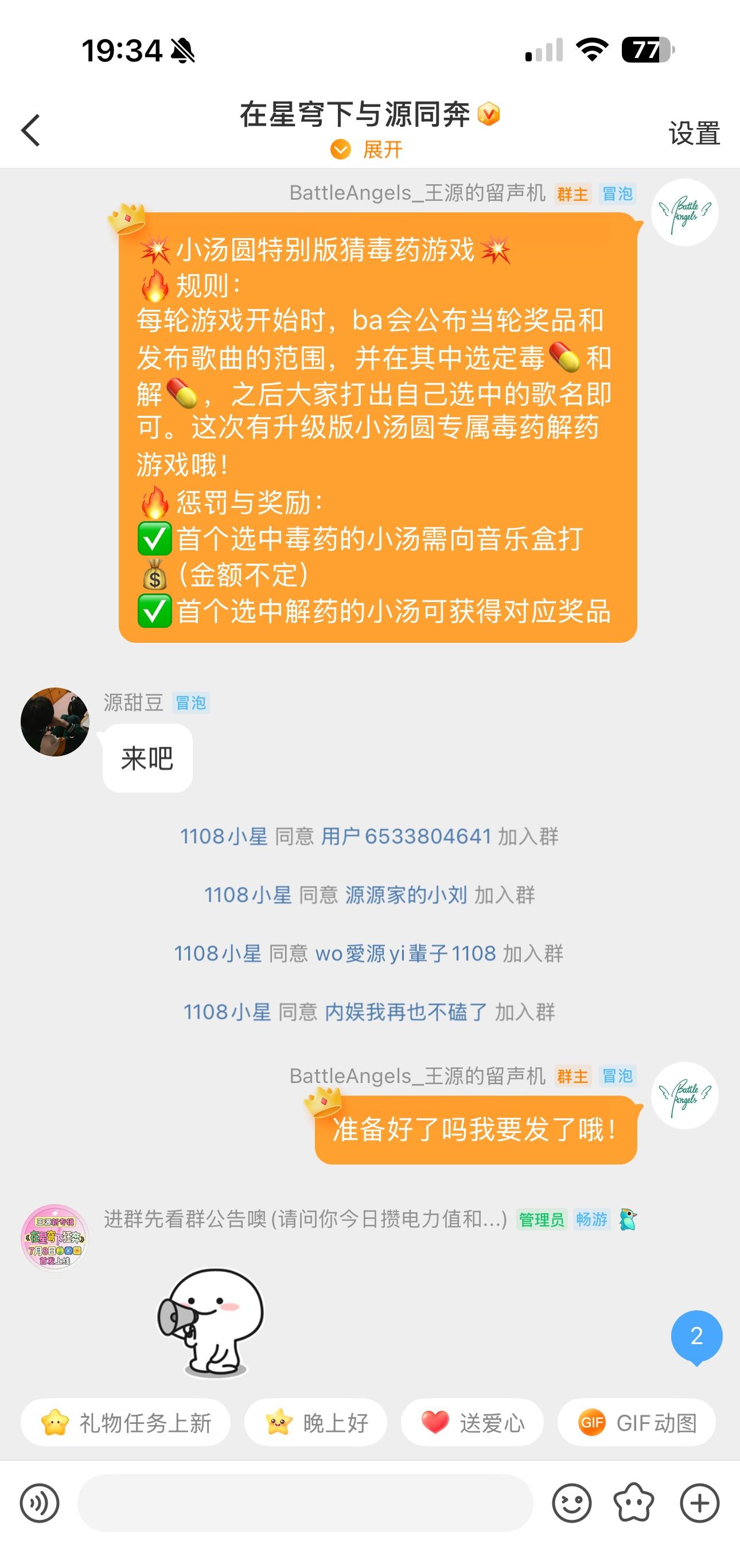Image resolution: width=740 pixels, height=1568 pixels.
Task: Open 源源家的小刘's profile link
Action: (406, 895)
